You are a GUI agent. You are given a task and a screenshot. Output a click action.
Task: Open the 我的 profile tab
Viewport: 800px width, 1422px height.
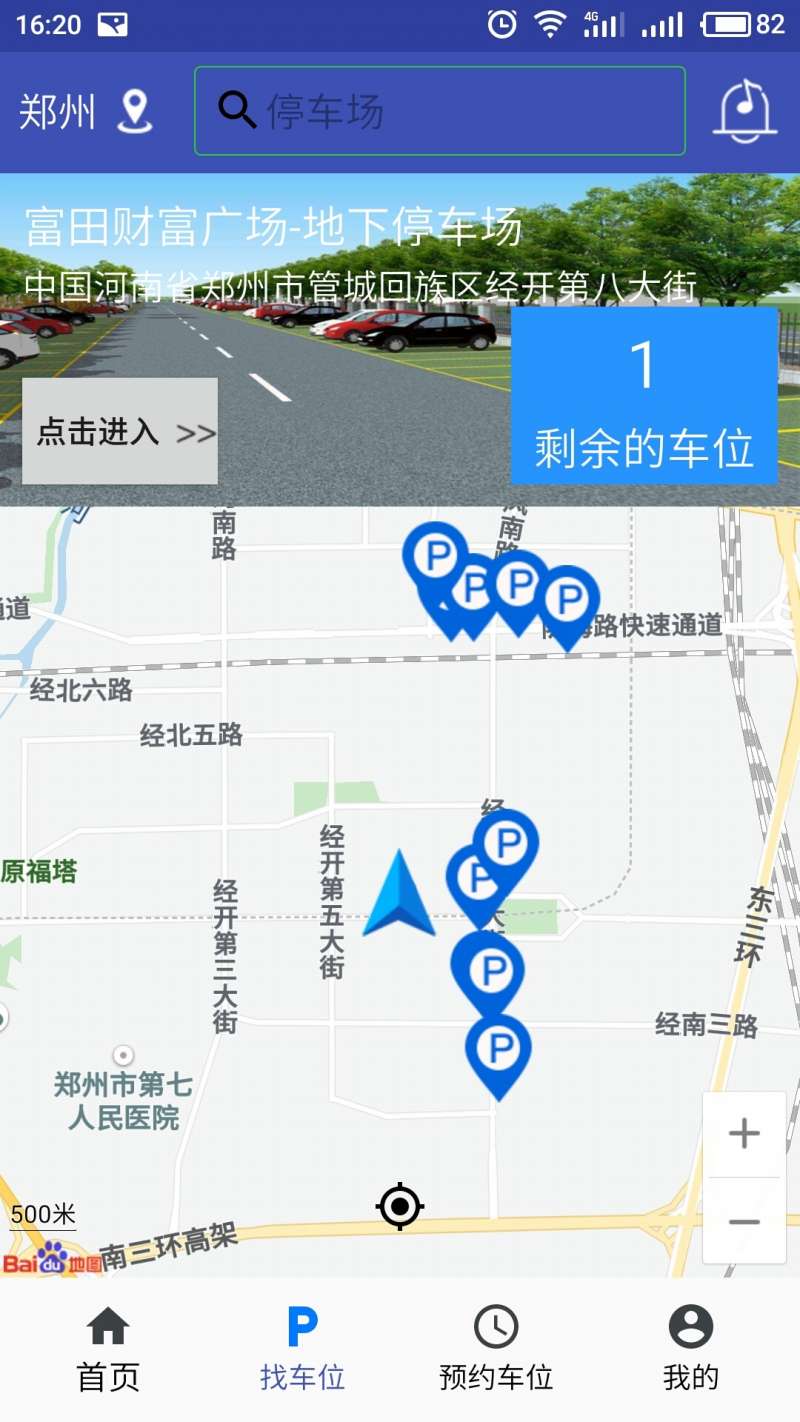[x=690, y=1349]
